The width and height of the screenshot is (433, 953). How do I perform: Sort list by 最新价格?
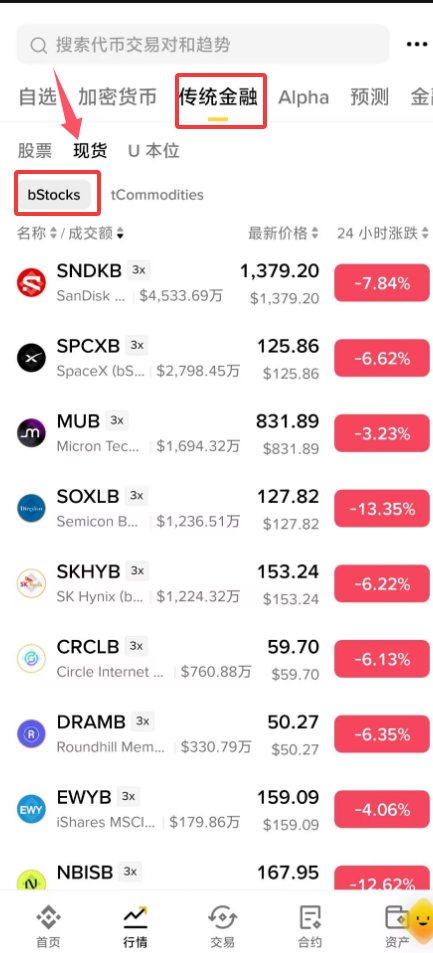pyautogui.click(x=283, y=233)
